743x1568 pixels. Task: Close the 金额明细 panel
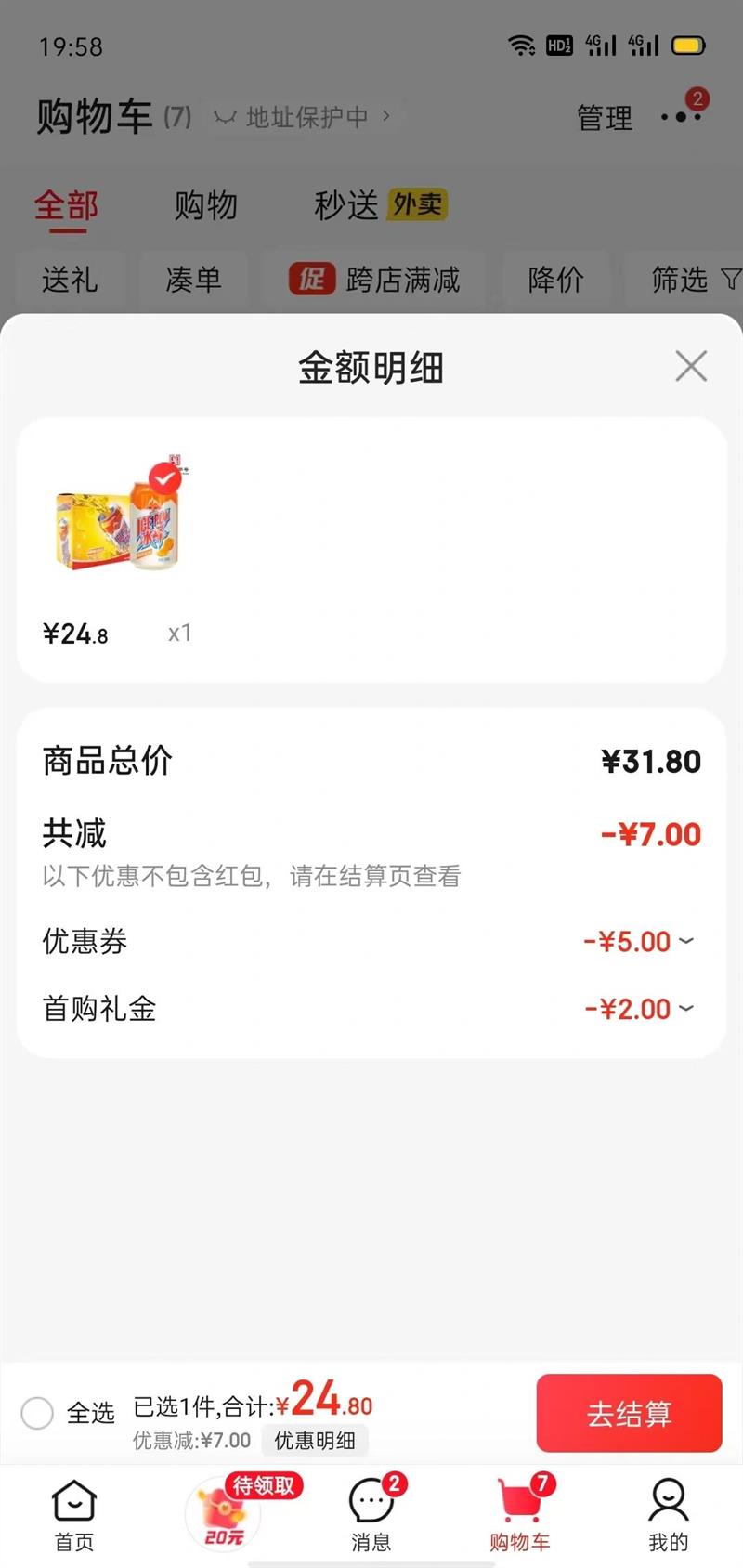[691, 366]
